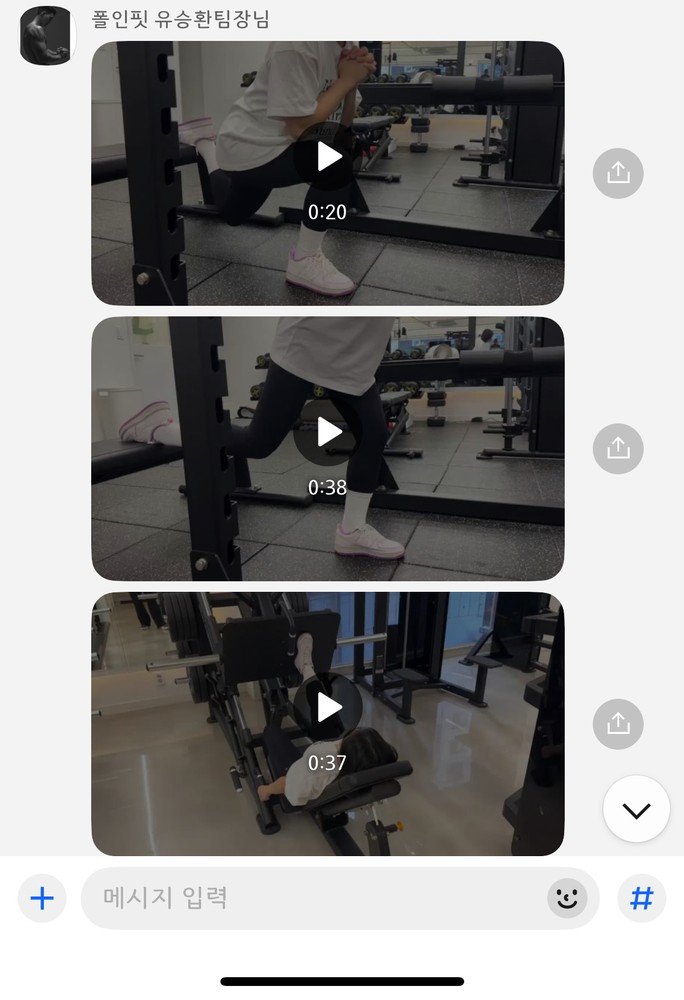Share the 0:37 video

click(x=618, y=723)
